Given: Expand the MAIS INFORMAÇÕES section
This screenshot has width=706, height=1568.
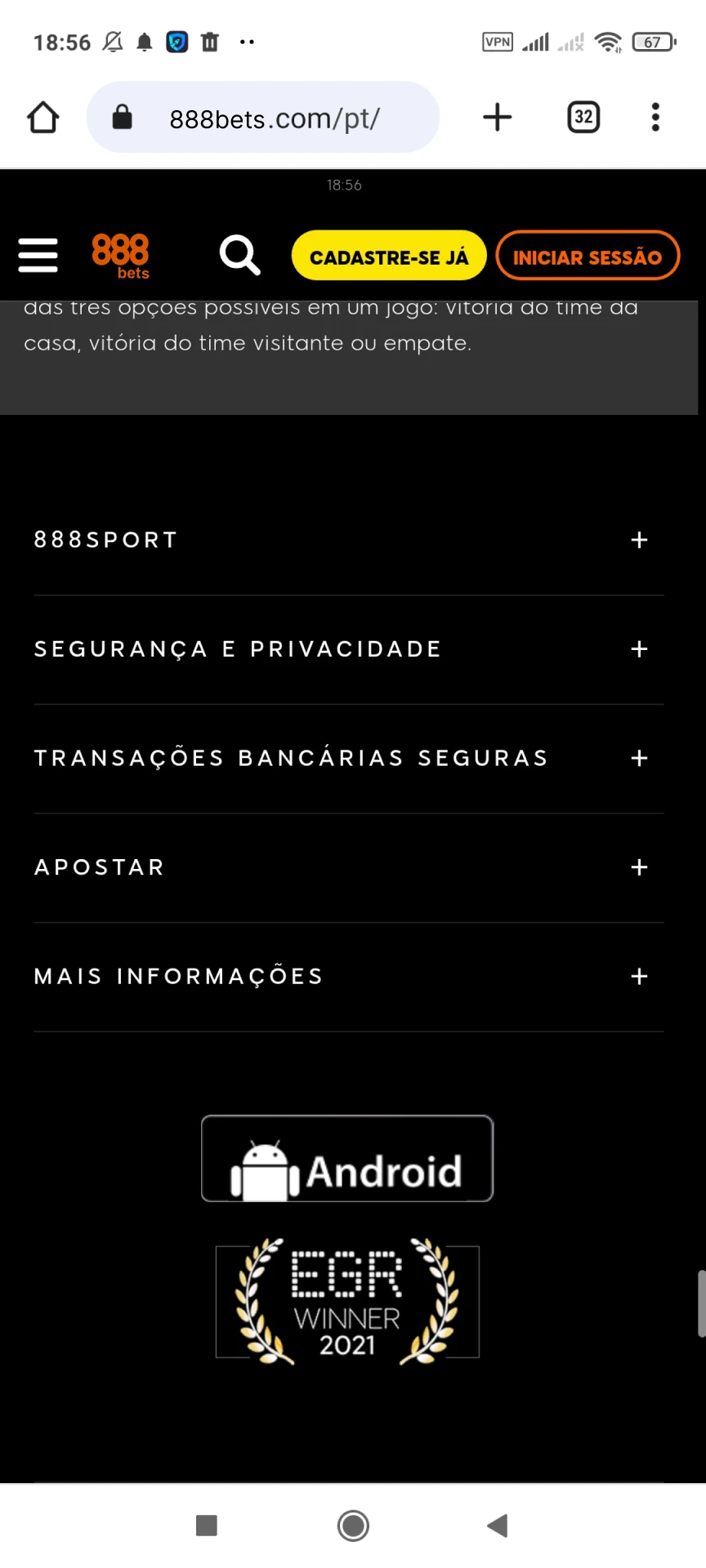Looking at the screenshot, I should [x=639, y=976].
